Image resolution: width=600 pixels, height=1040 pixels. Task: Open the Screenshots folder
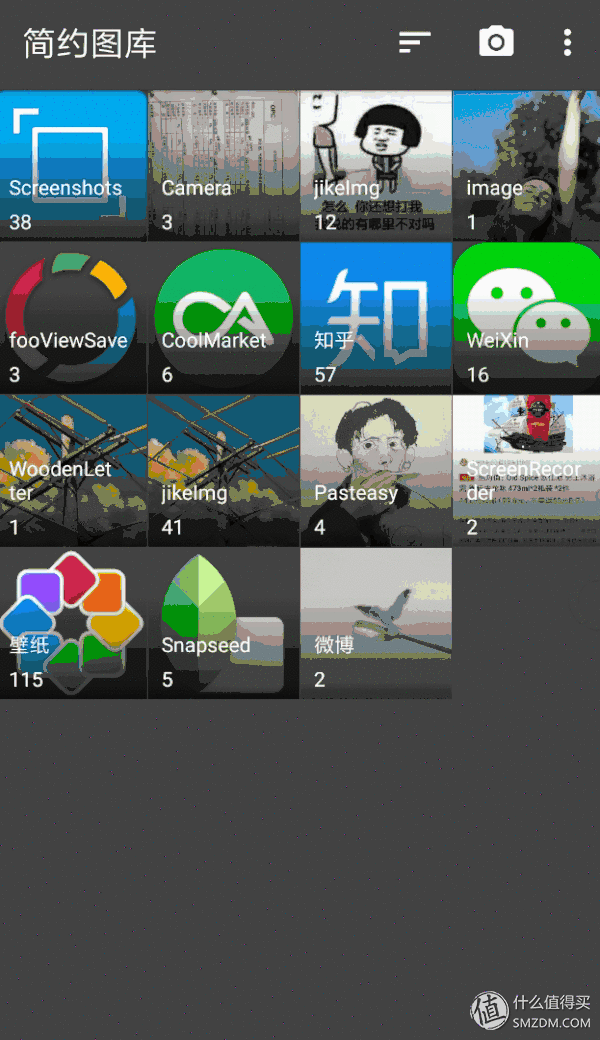(73, 166)
